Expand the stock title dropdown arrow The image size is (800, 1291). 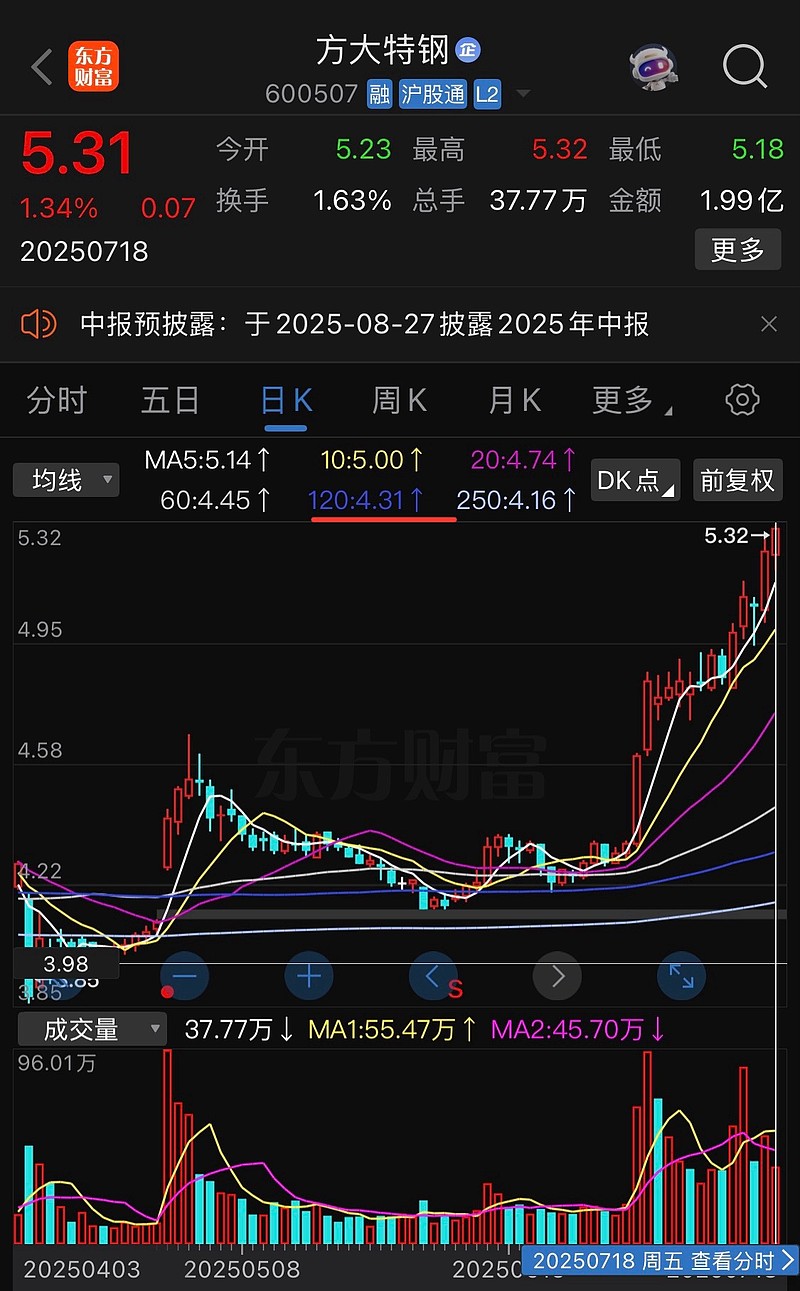point(522,95)
